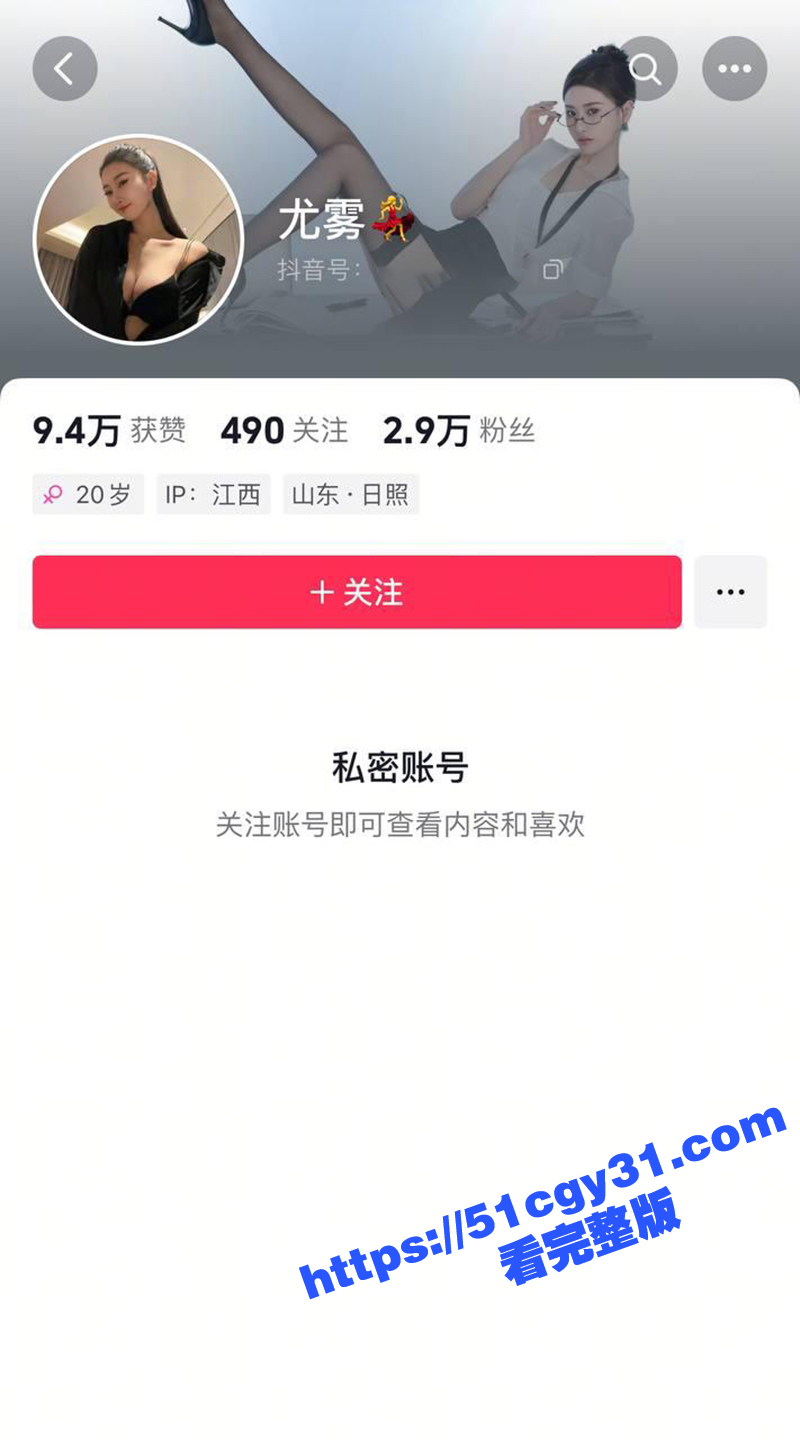View the profile avatar photo
The height and width of the screenshot is (1440, 800).
(x=138, y=240)
